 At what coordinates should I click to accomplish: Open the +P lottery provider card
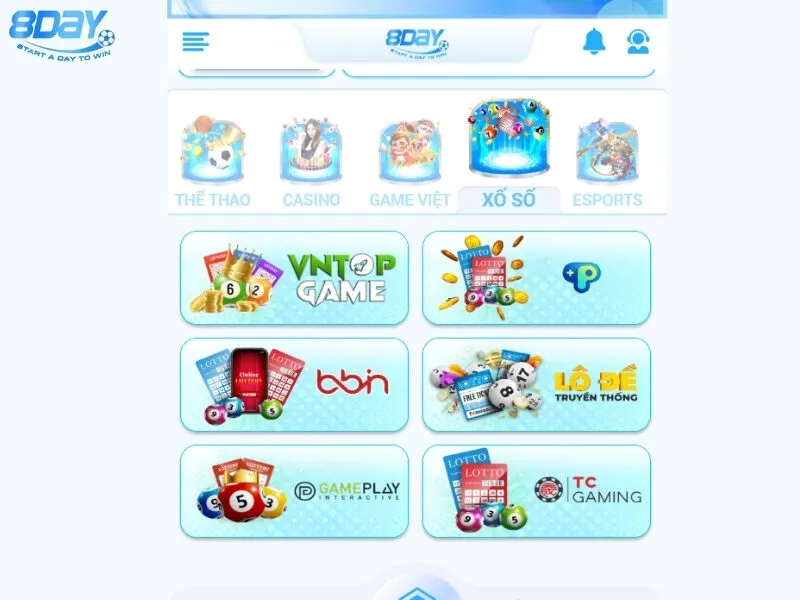point(536,278)
